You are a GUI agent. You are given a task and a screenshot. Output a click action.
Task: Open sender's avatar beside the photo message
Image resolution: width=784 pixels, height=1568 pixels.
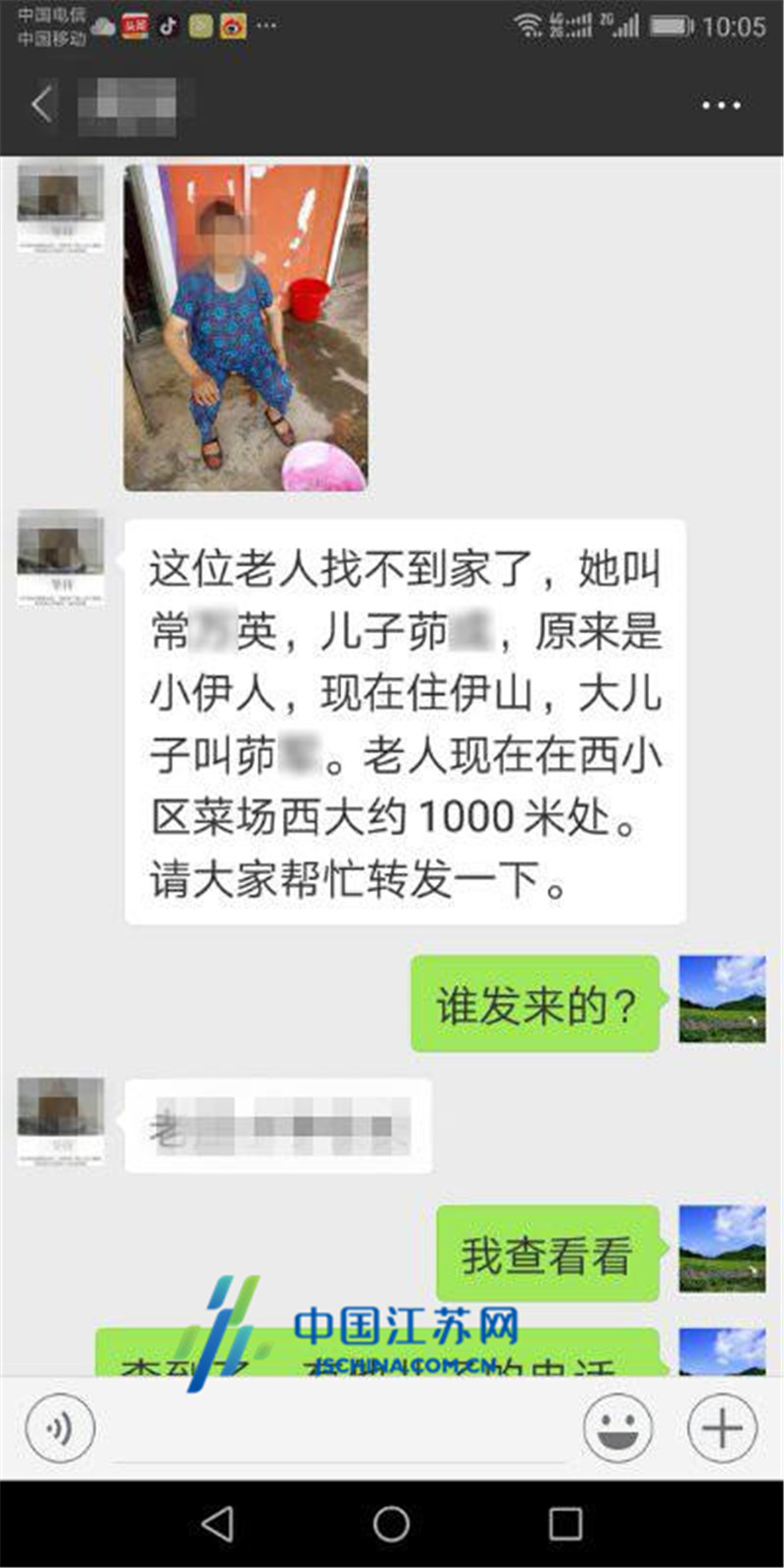click(x=61, y=206)
